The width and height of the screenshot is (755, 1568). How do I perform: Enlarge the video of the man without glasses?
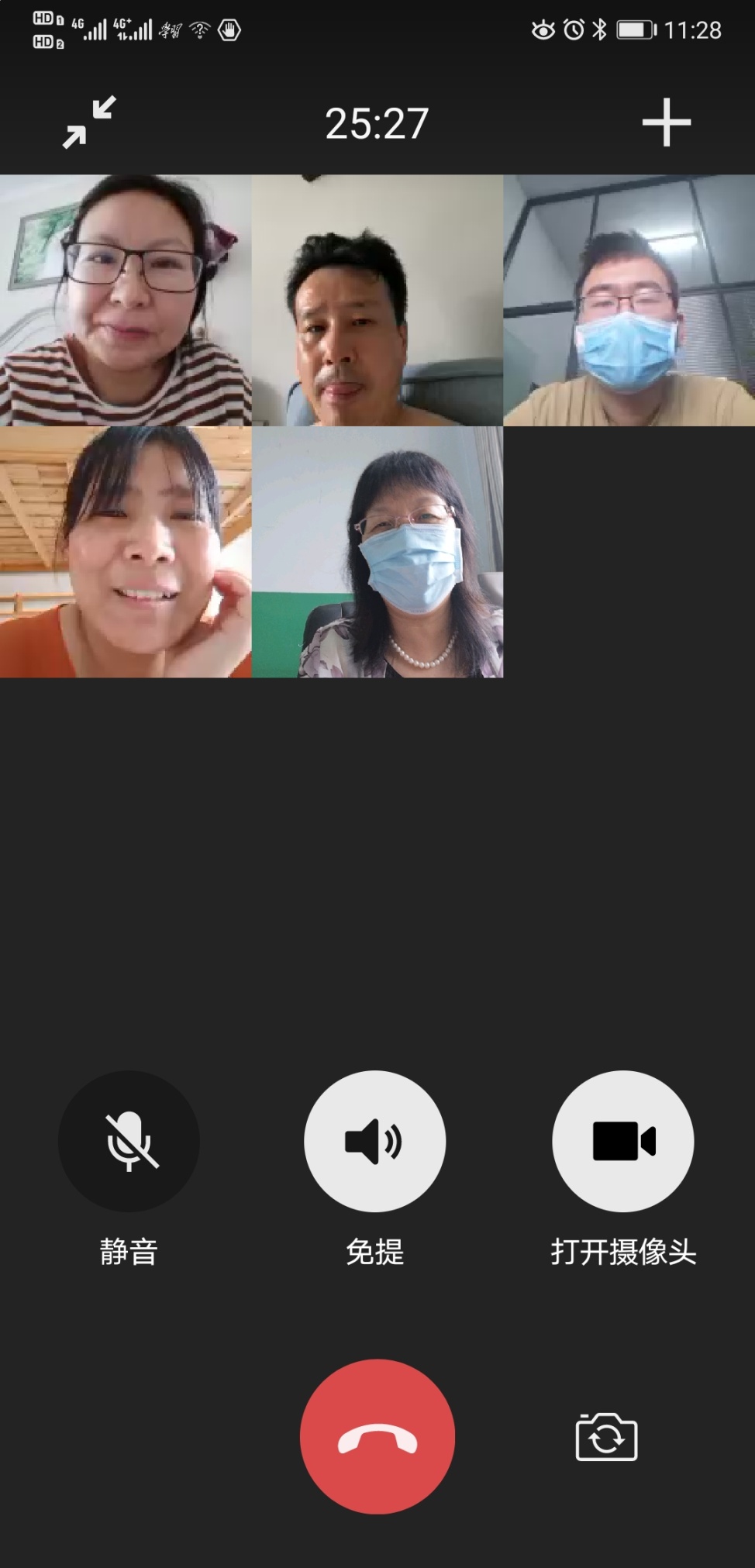click(377, 300)
